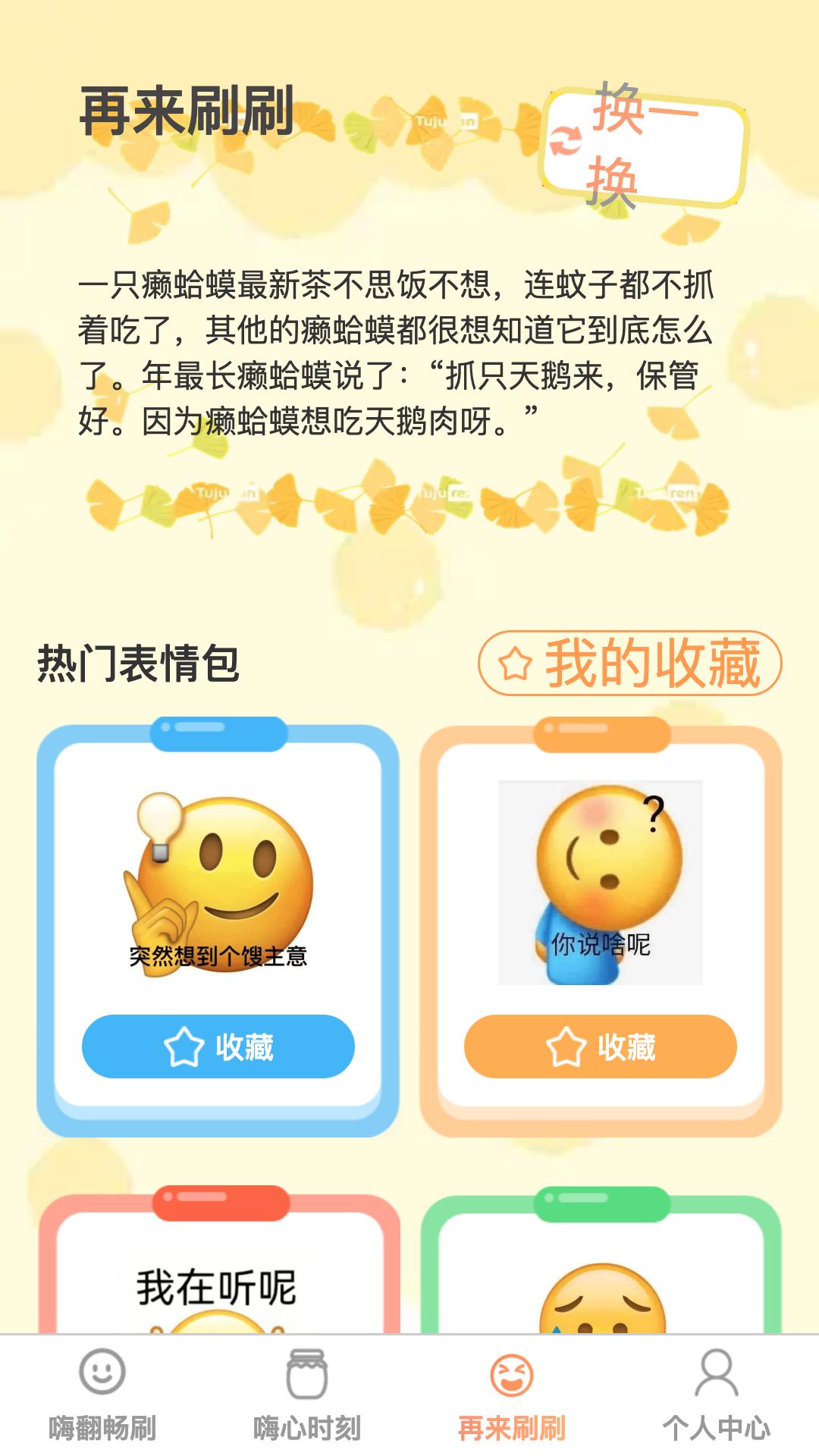Click the refresh arrows icon in 换一换 button
Screen dimensions: 819x1456
565,140
